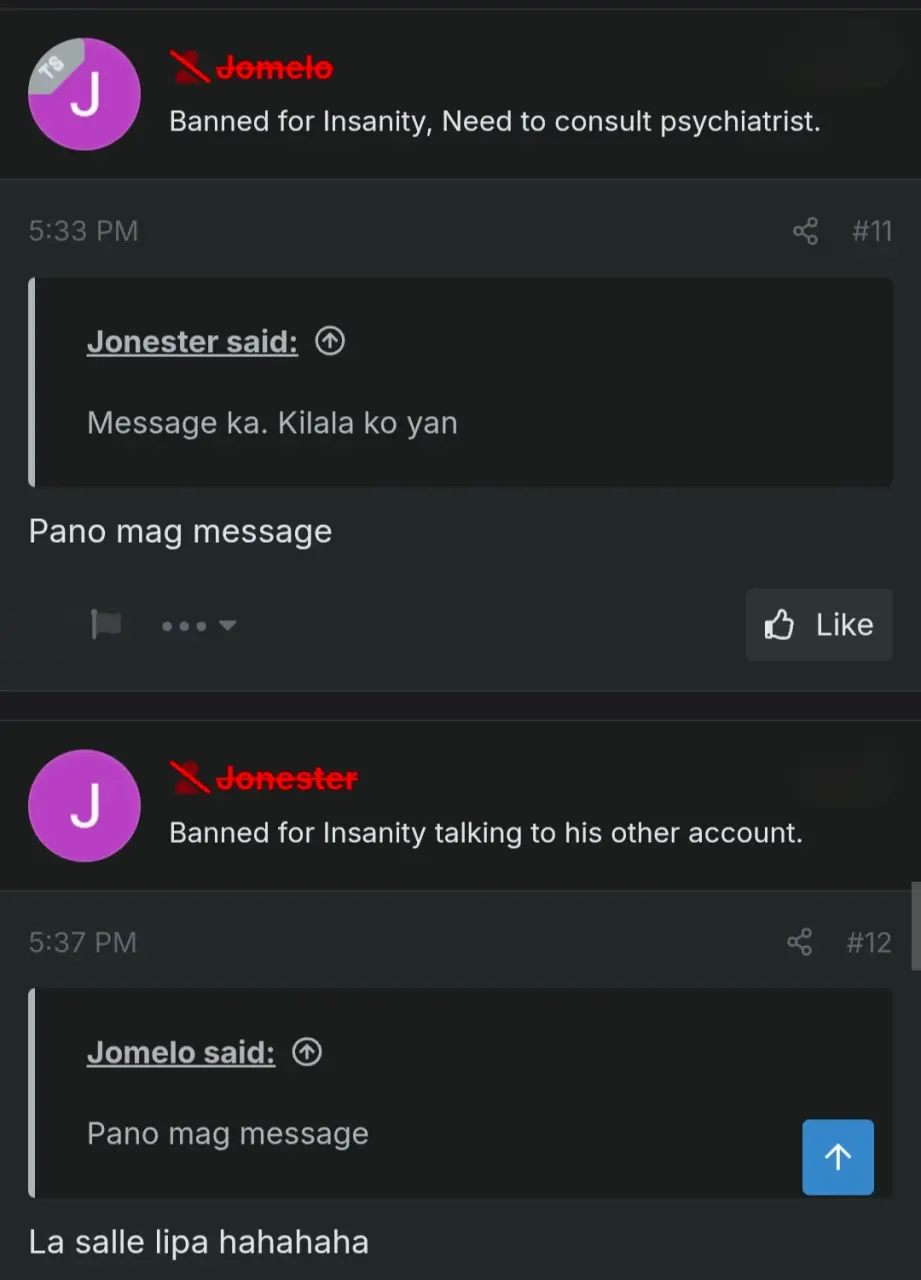Like Jomelo's post

(x=819, y=625)
